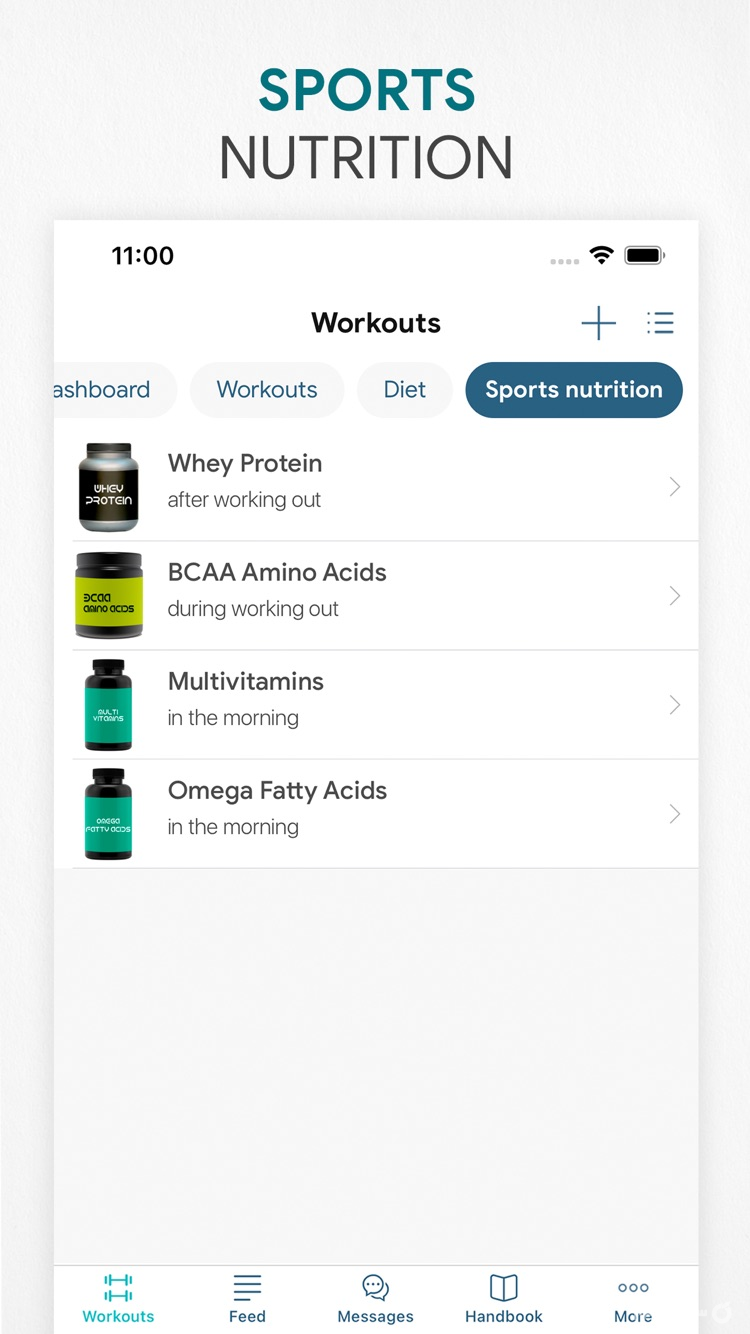Activate the Workouts filter chip
Viewport: 750px width, 1334px height.
coord(267,390)
